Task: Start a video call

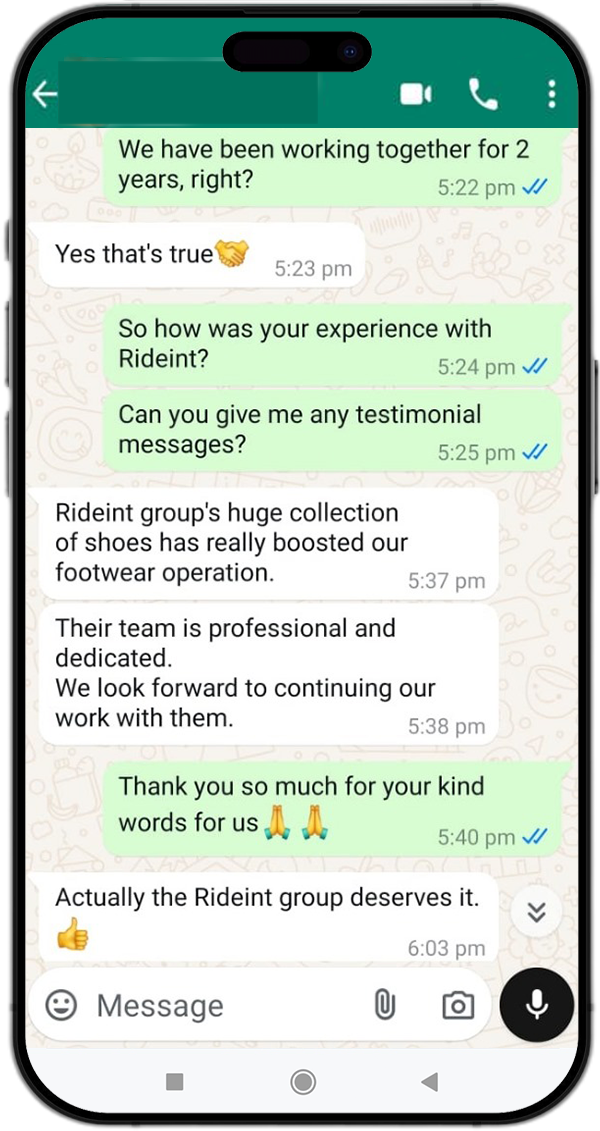Action: (415, 95)
